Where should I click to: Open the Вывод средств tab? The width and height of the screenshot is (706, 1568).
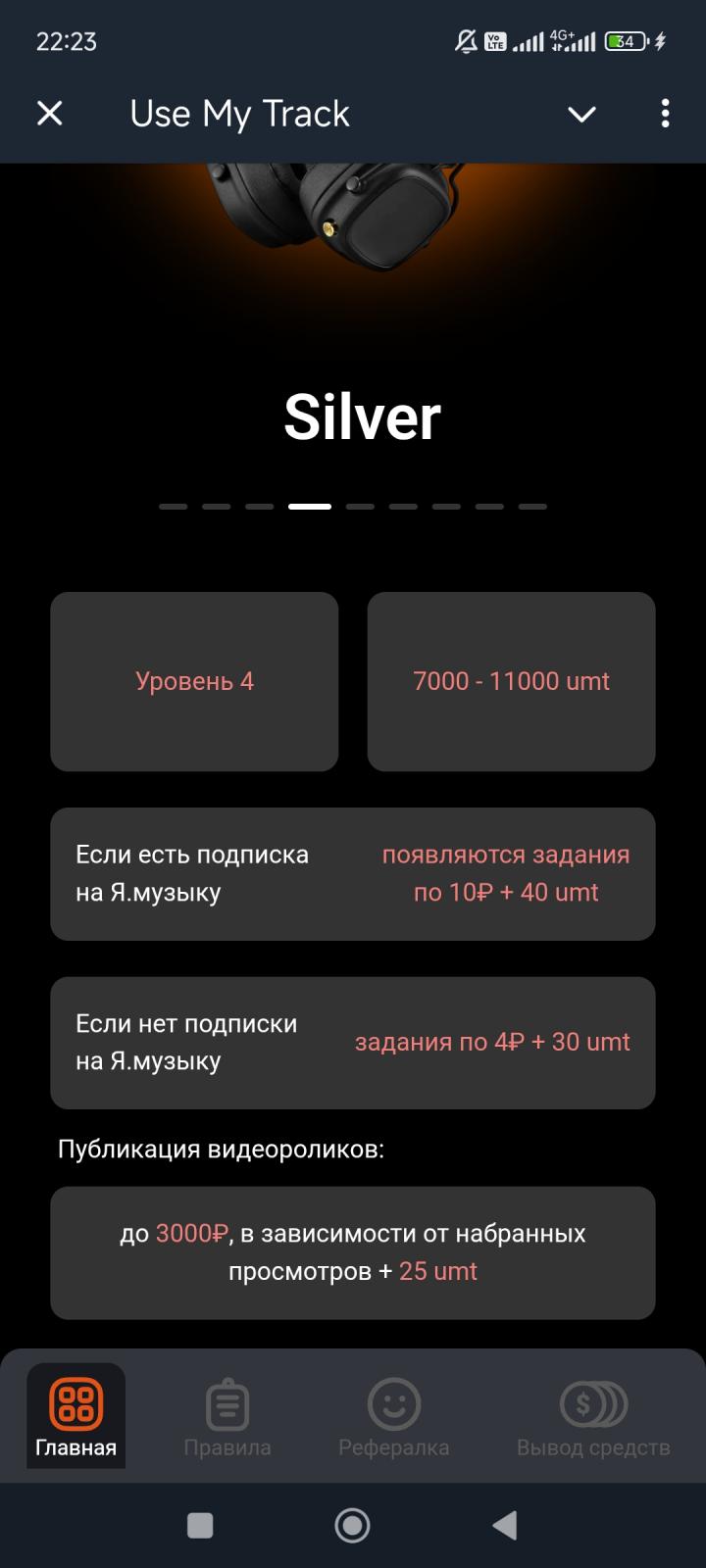coord(593,1417)
